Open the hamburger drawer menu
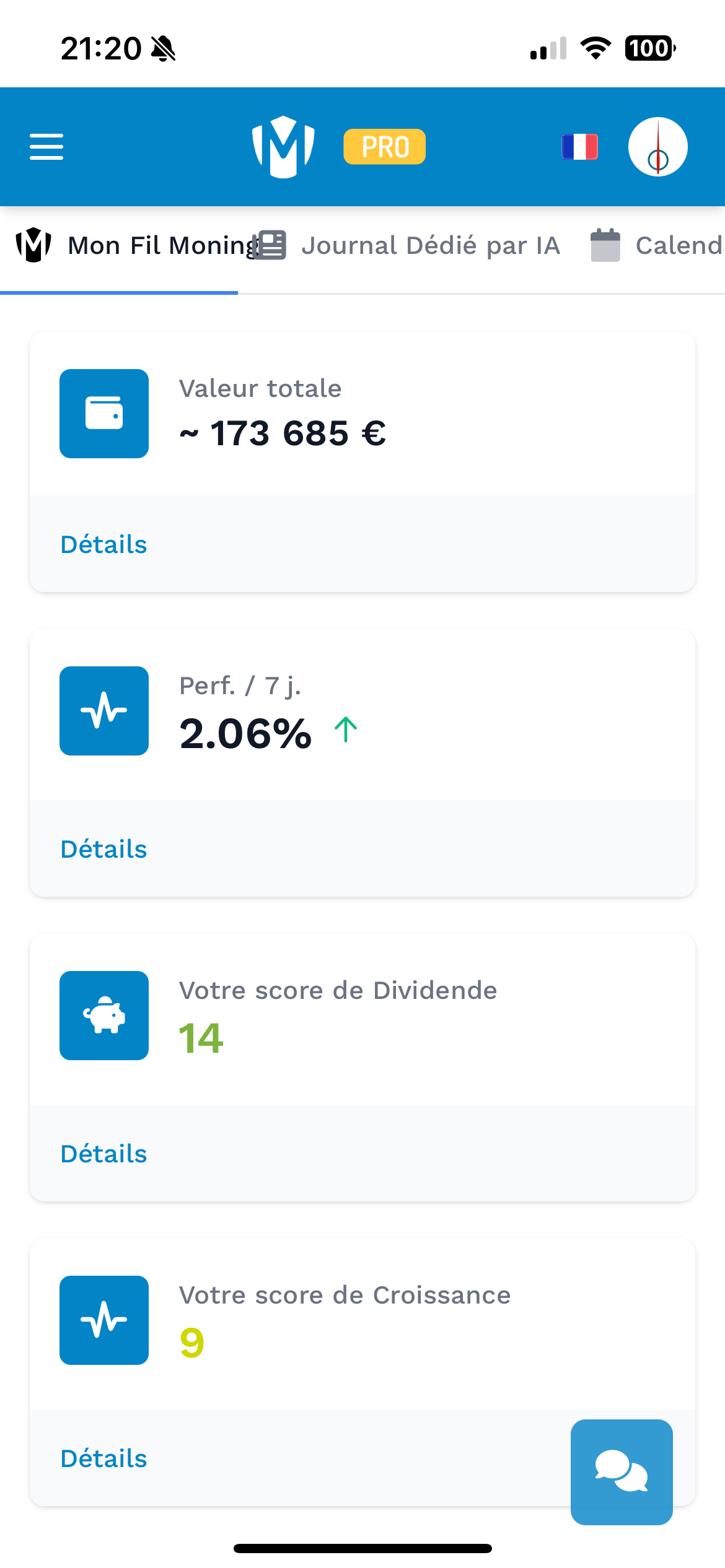The image size is (725, 1568). pyautogui.click(x=46, y=147)
